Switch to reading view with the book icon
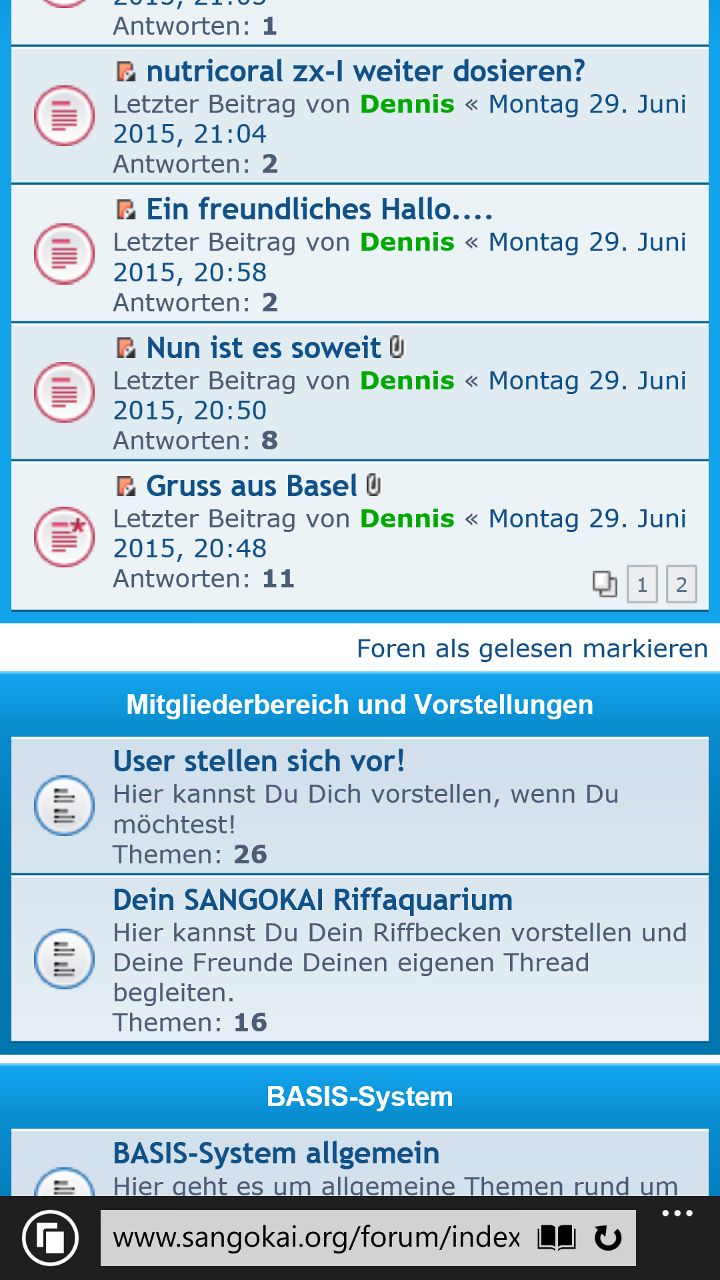Viewport: 720px width, 1280px height. tap(557, 1238)
